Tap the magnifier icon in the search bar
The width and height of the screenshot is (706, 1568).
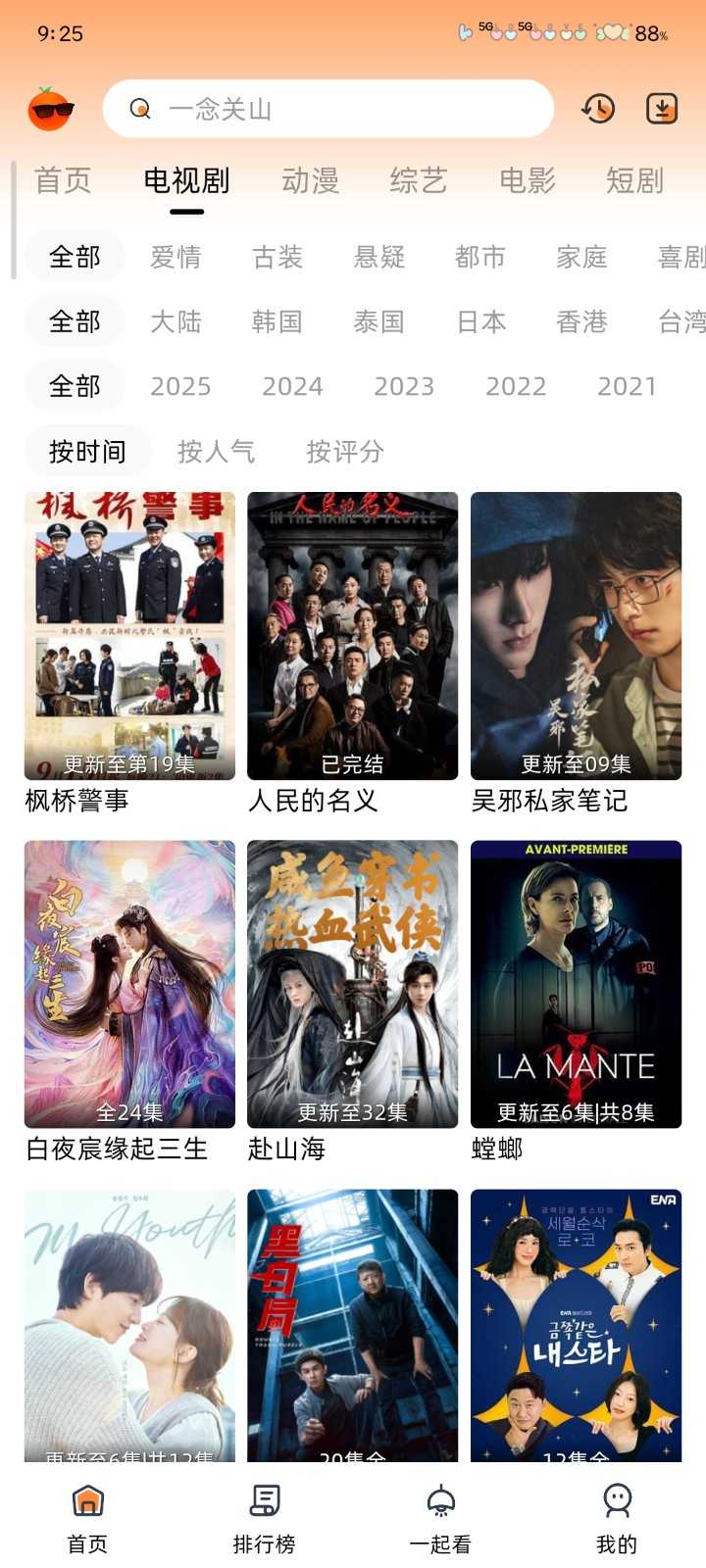click(140, 109)
